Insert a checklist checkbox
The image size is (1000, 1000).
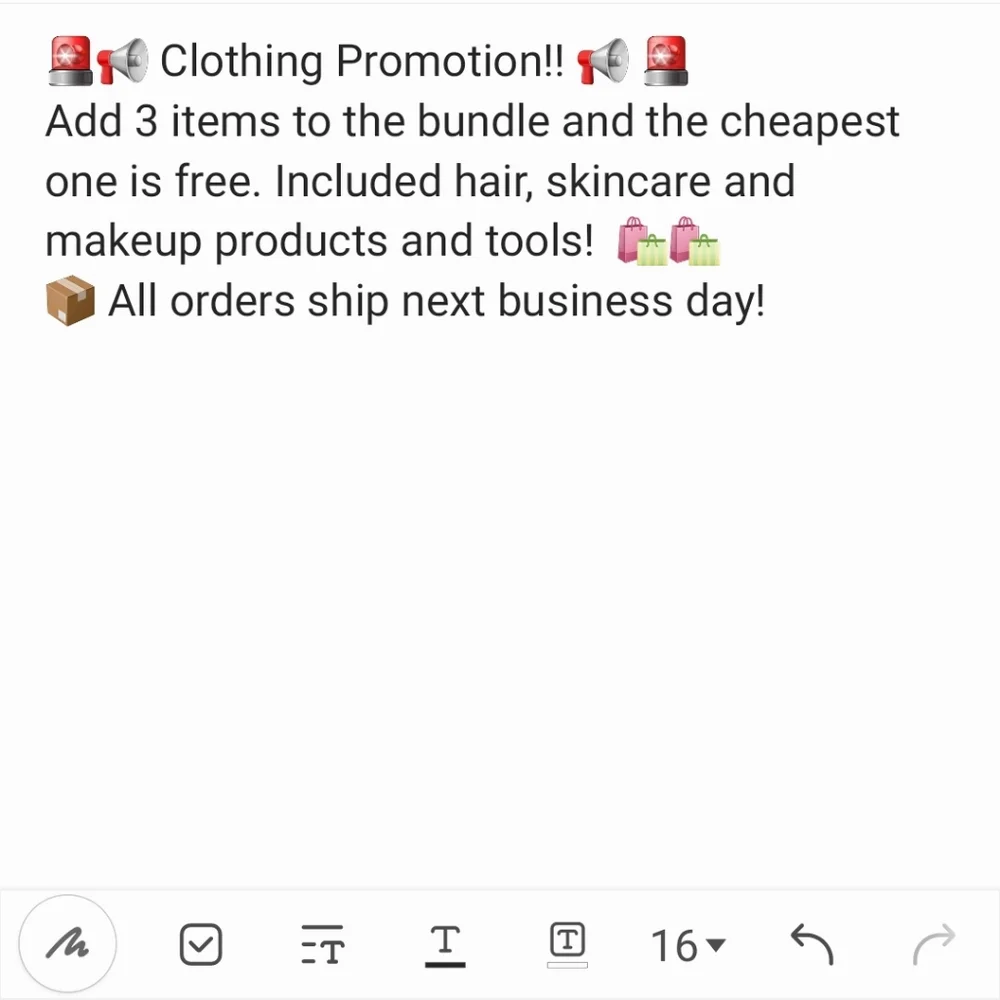click(x=201, y=944)
